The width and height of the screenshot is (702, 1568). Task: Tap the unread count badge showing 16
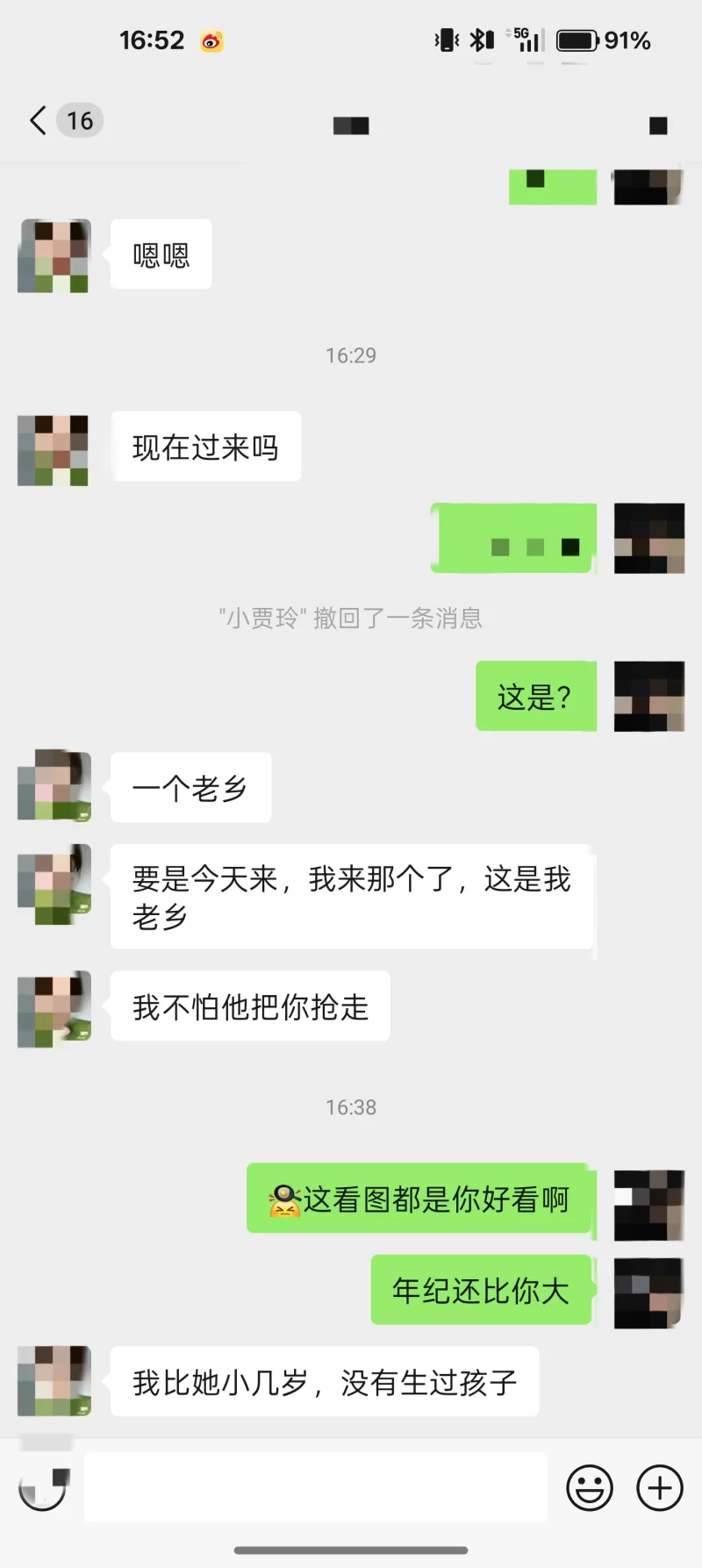coord(80,120)
